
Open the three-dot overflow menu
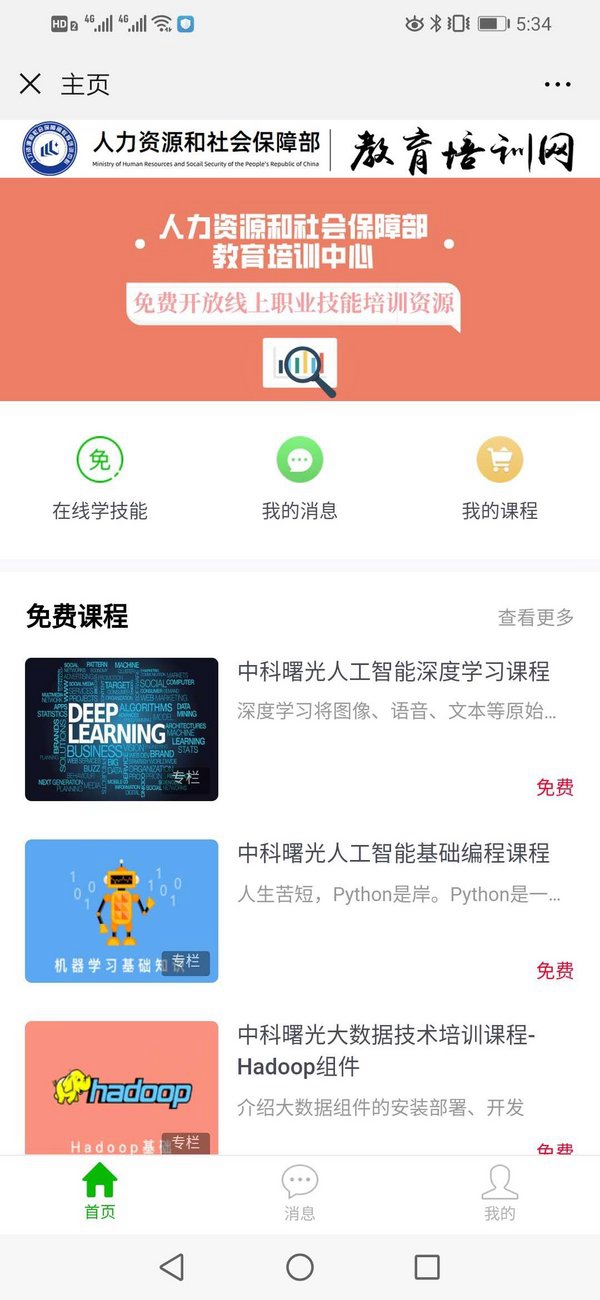click(x=557, y=85)
